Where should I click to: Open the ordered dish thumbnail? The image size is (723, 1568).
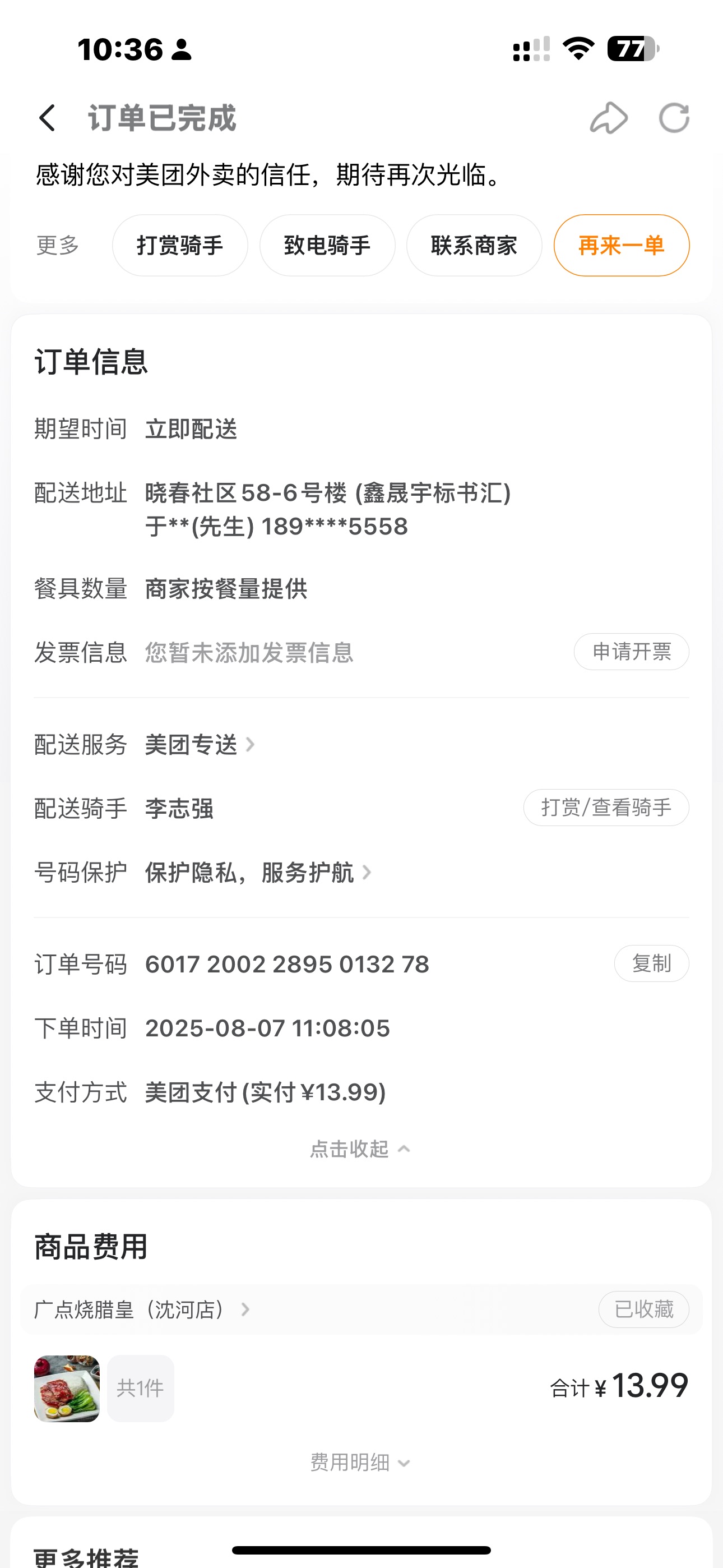click(x=67, y=1389)
